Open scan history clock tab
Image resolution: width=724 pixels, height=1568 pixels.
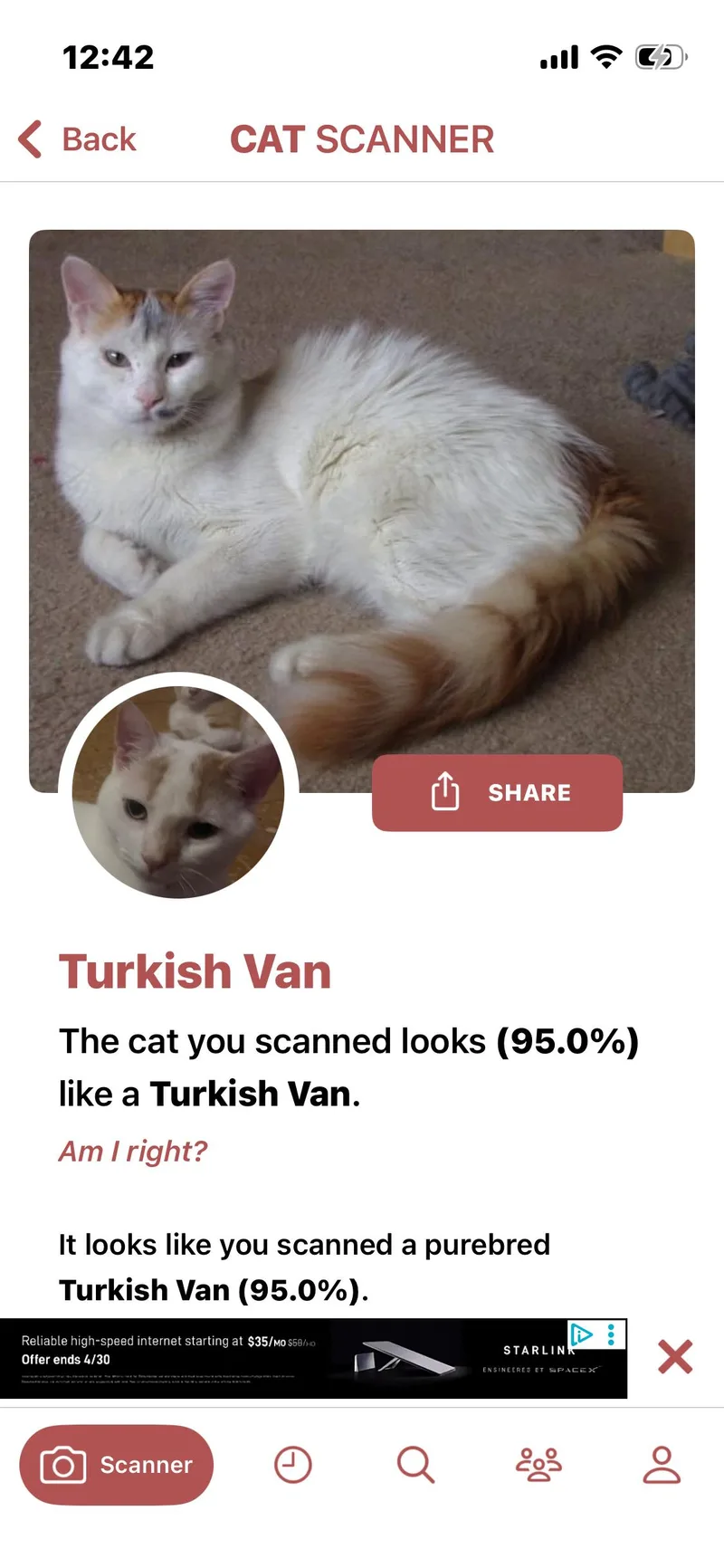(x=292, y=1464)
